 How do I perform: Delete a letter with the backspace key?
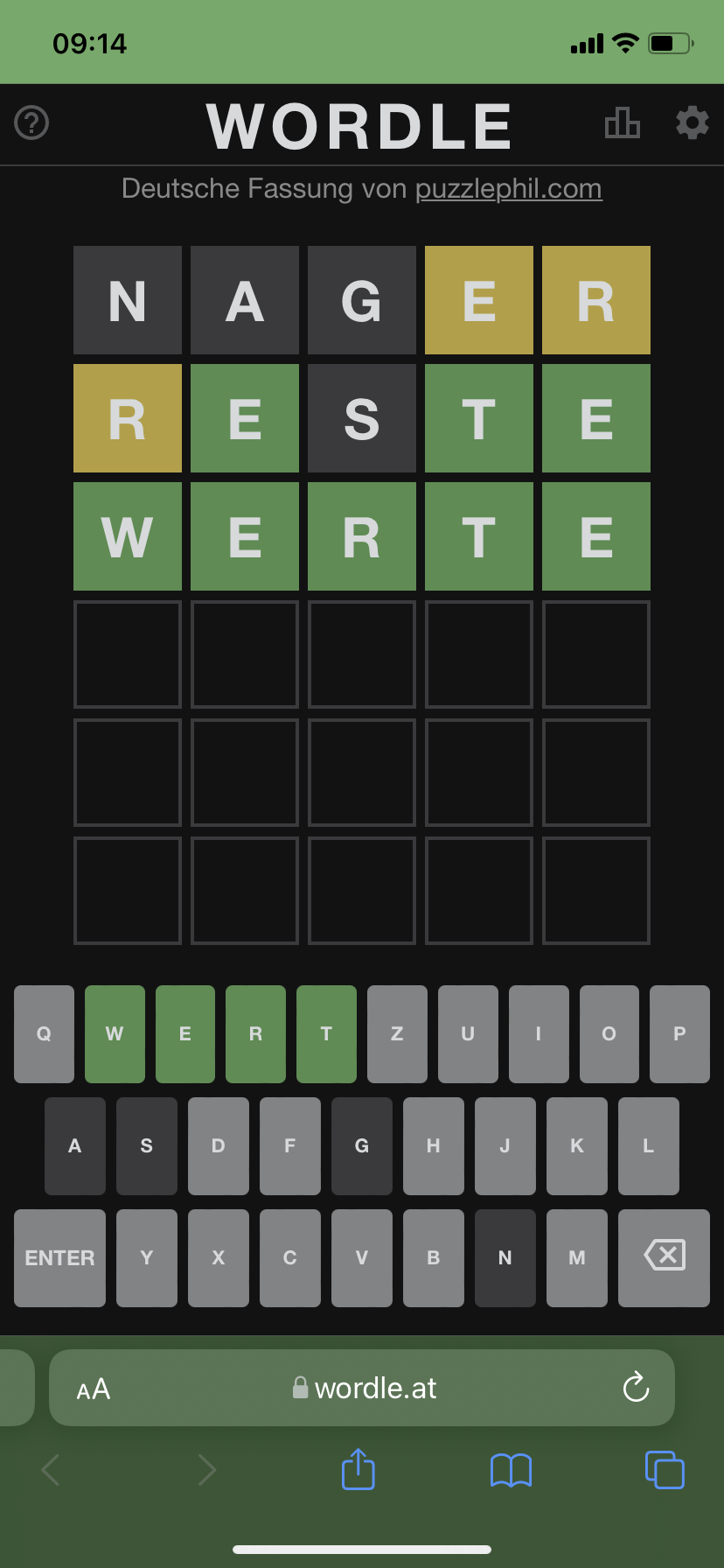(664, 1258)
